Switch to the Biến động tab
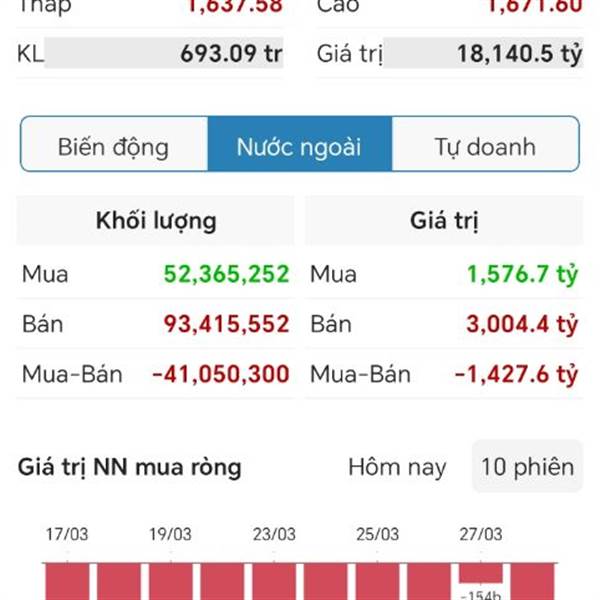Viewport: 600px width, 600px height. [x=113, y=147]
